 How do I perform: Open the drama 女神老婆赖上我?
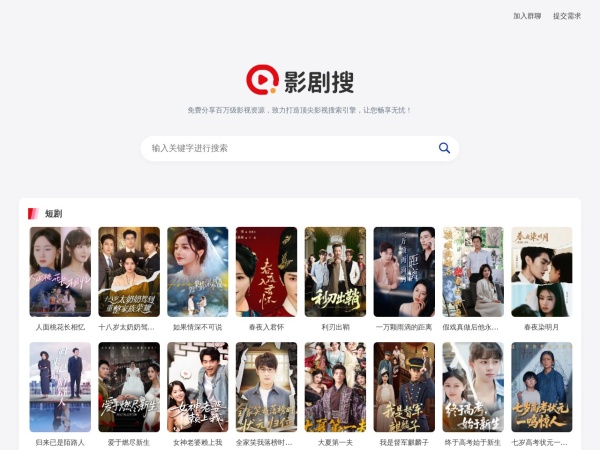[x=198, y=388]
